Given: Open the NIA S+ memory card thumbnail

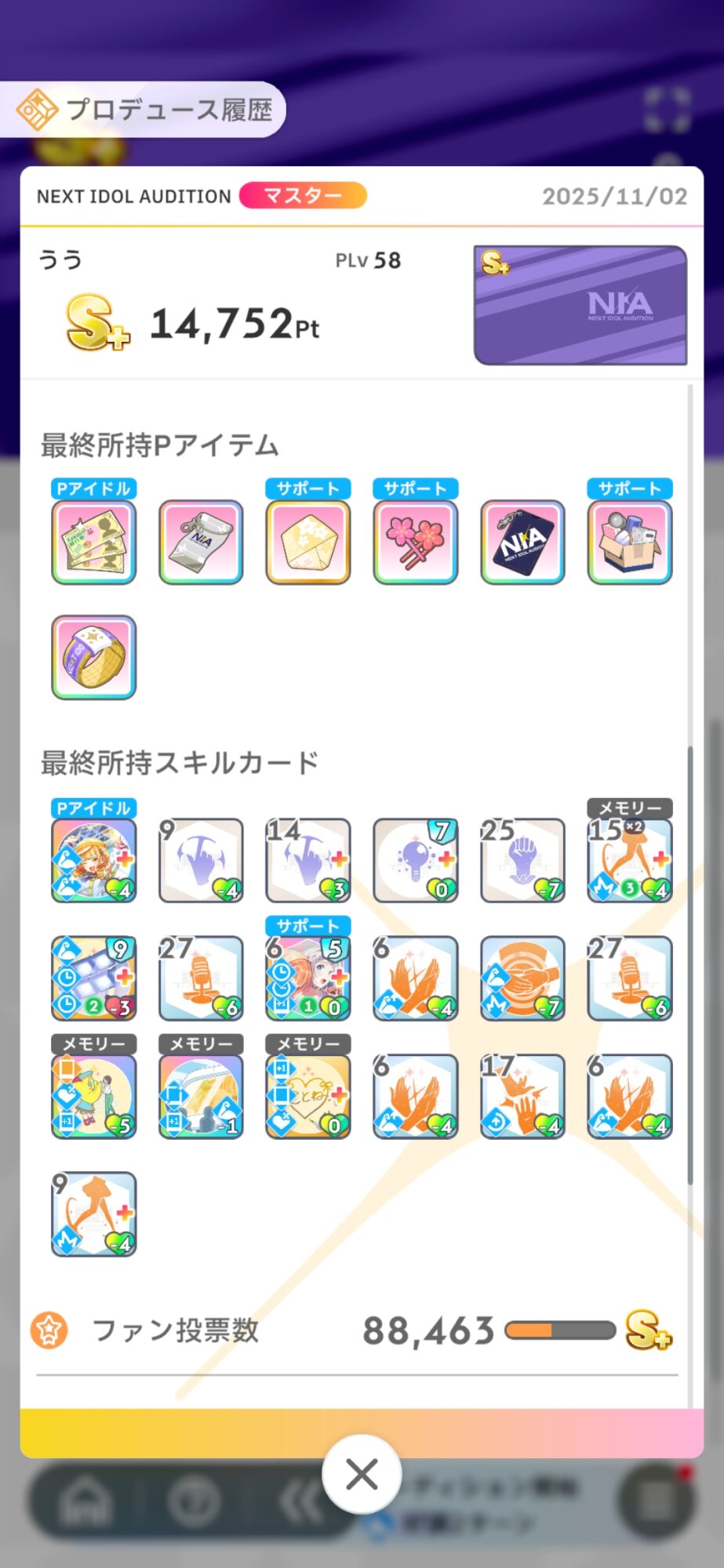Looking at the screenshot, I should [x=580, y=305].
